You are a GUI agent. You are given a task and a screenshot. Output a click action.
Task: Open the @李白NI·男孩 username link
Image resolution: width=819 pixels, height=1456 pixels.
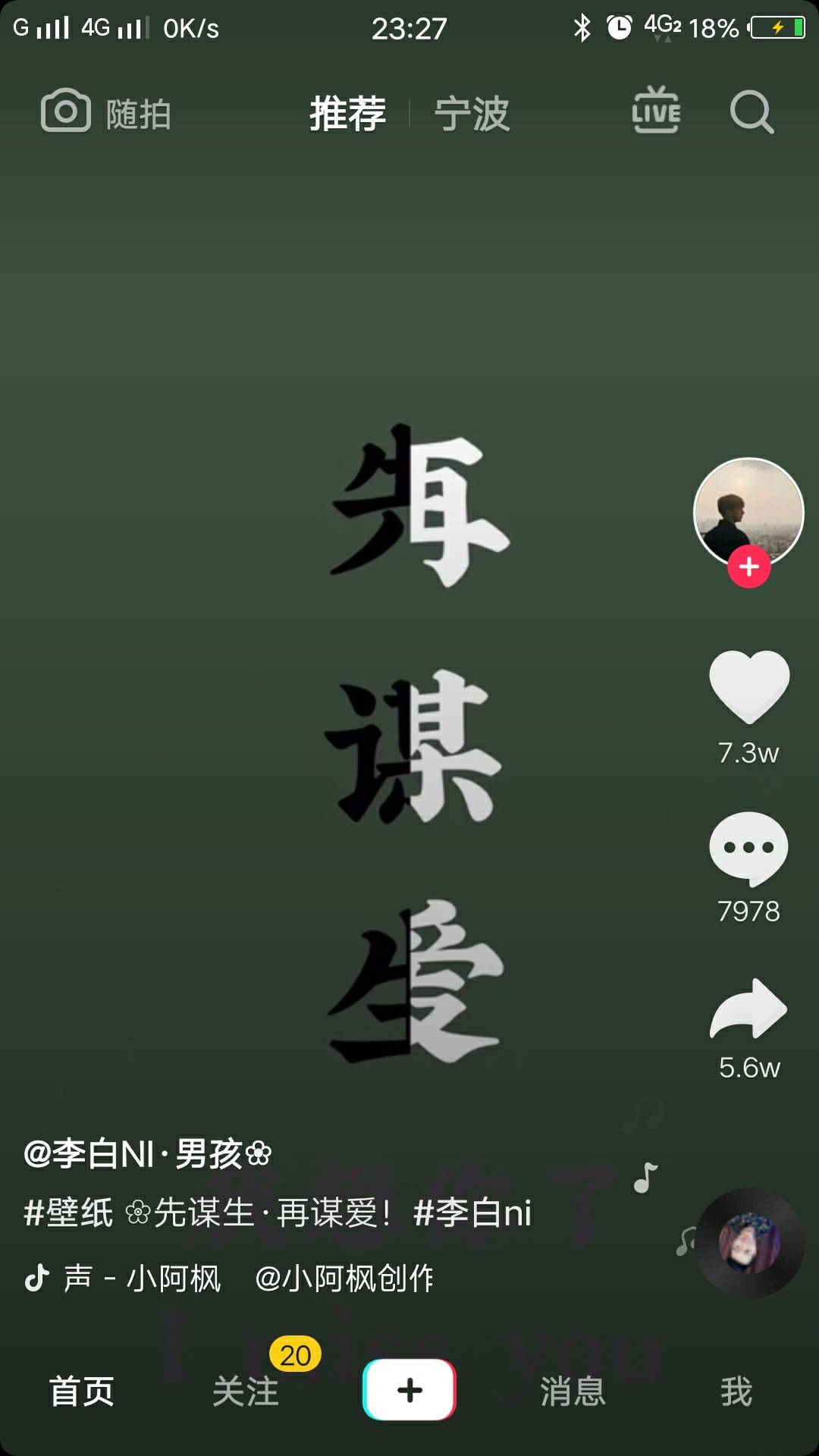pos(147,1154)
